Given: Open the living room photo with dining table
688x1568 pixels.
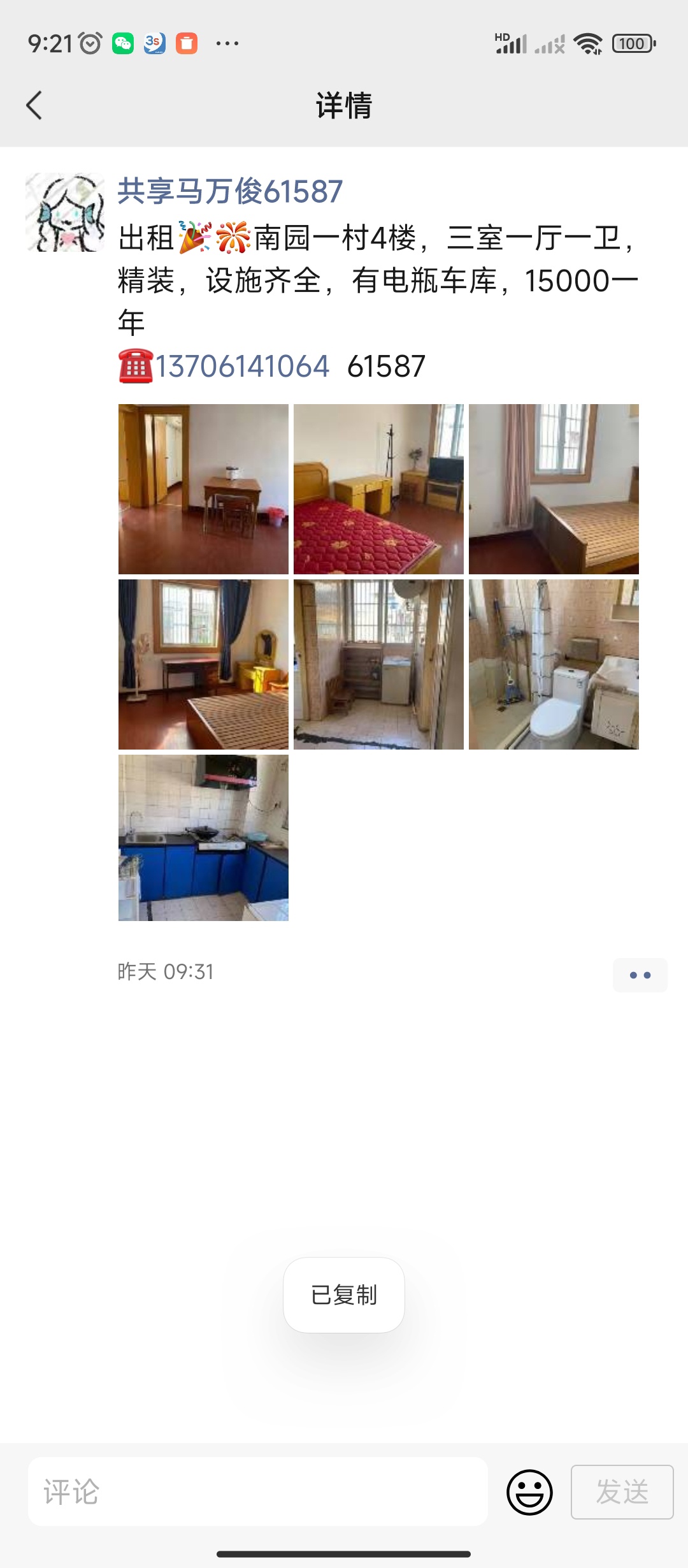Looking at the screenshot, I should pos(203,489).
